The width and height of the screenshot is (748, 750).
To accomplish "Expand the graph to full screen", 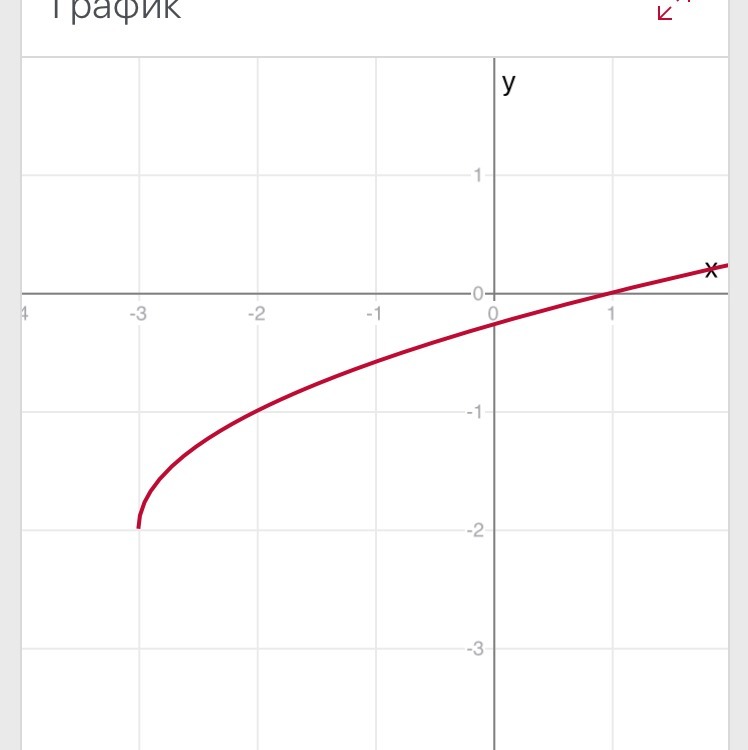I will pyautogui.click(x=673, y=8).
